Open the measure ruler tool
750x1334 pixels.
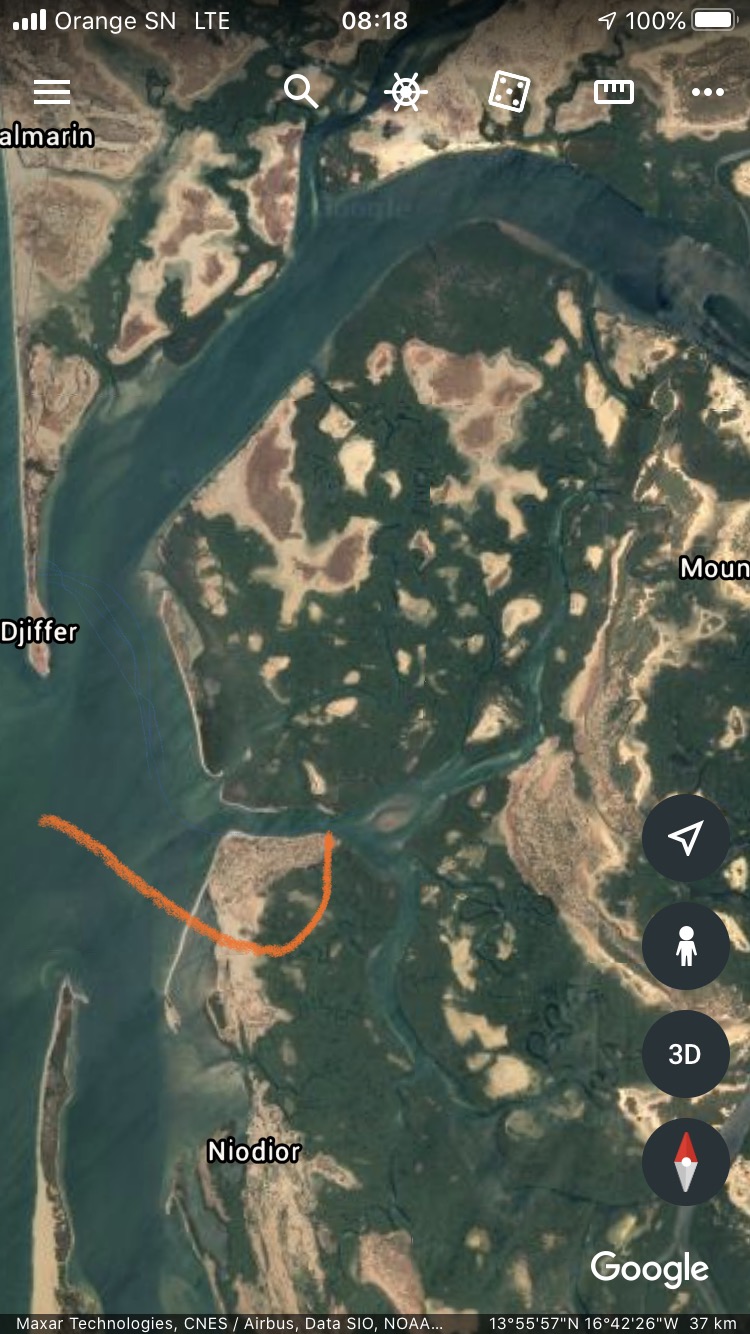pos(614,92)
